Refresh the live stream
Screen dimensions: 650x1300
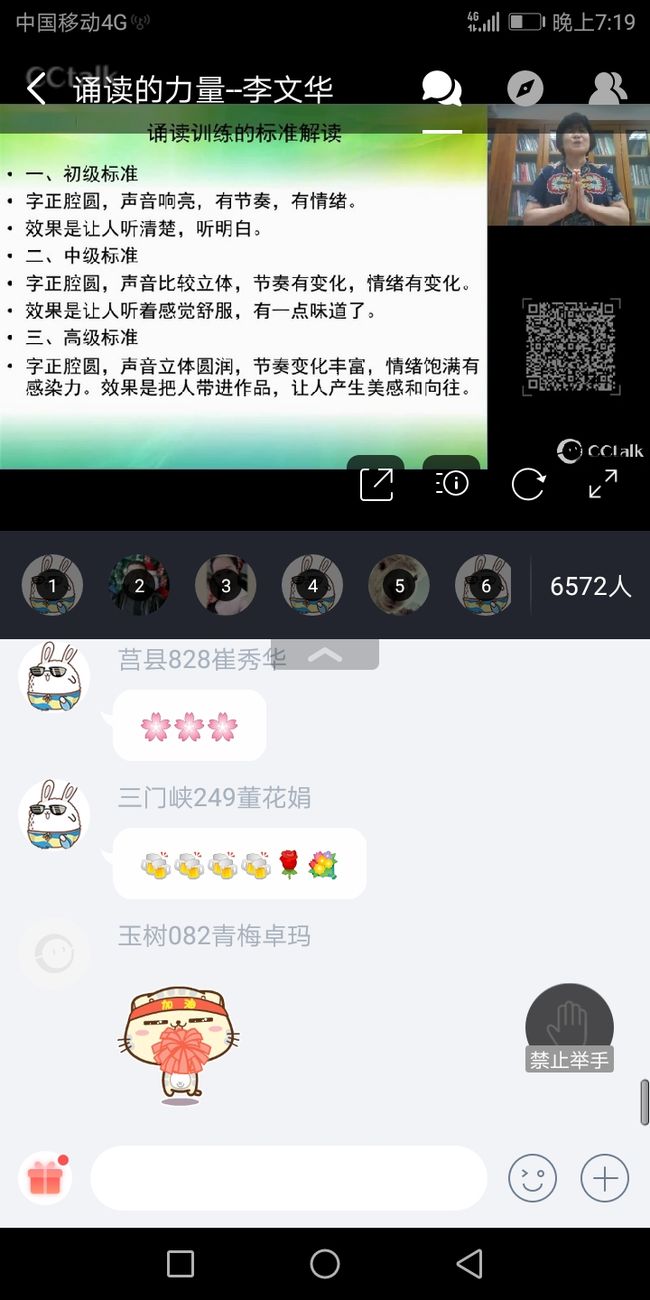tap(528, 484)
